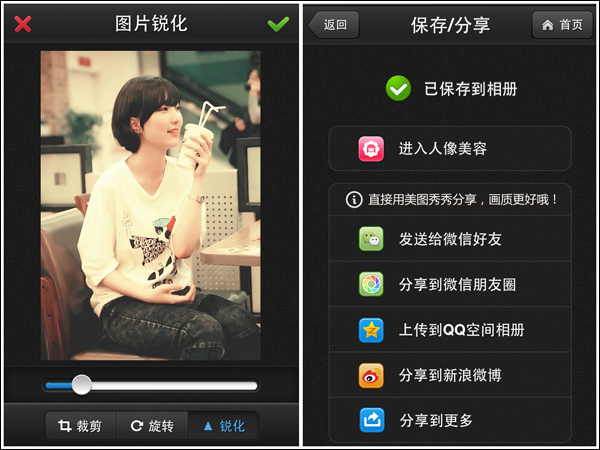Cancel sharpening with the red X
The image size is (600, 450).
point(22,24)
